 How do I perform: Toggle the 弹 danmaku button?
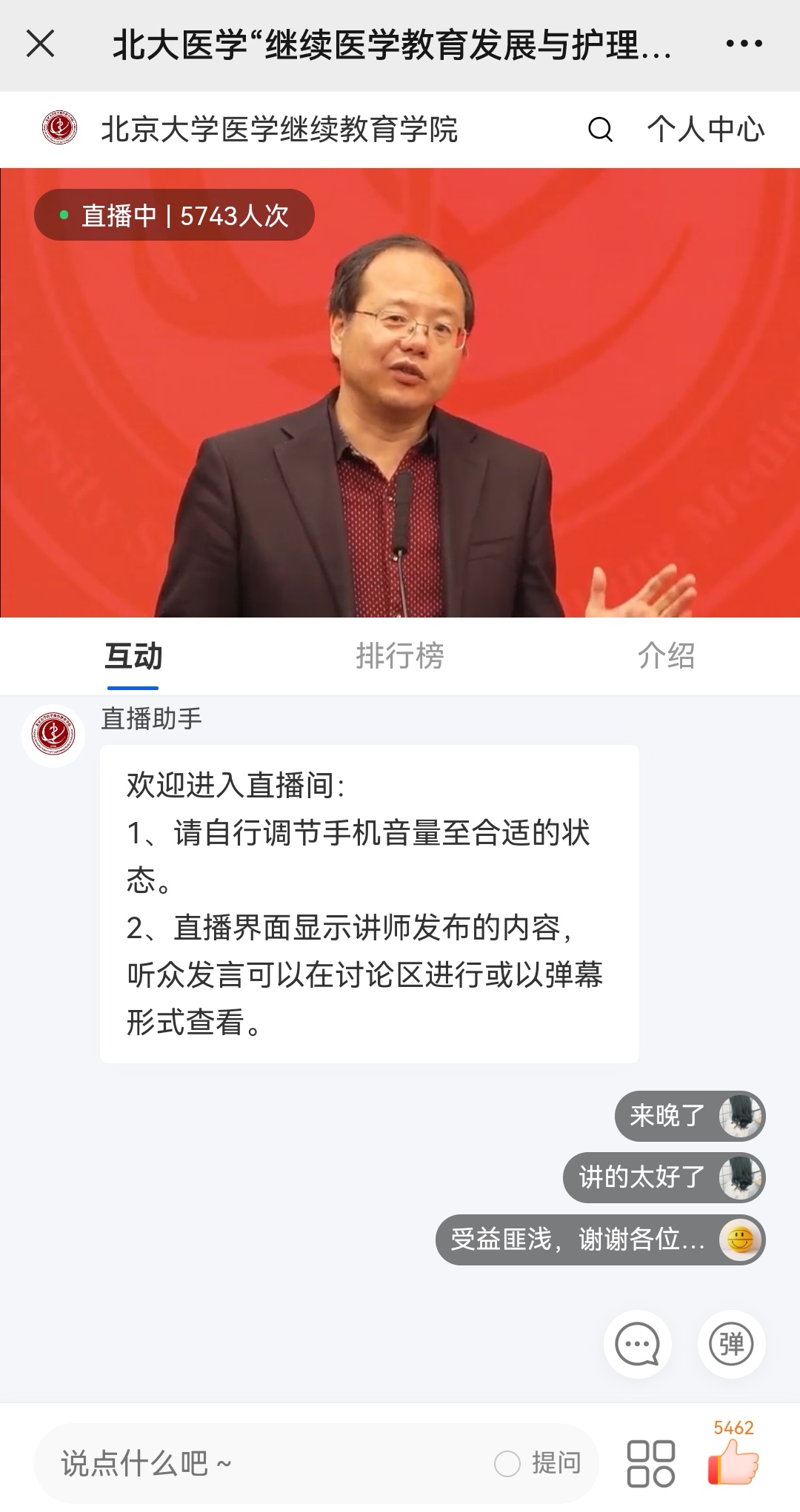731,1344
